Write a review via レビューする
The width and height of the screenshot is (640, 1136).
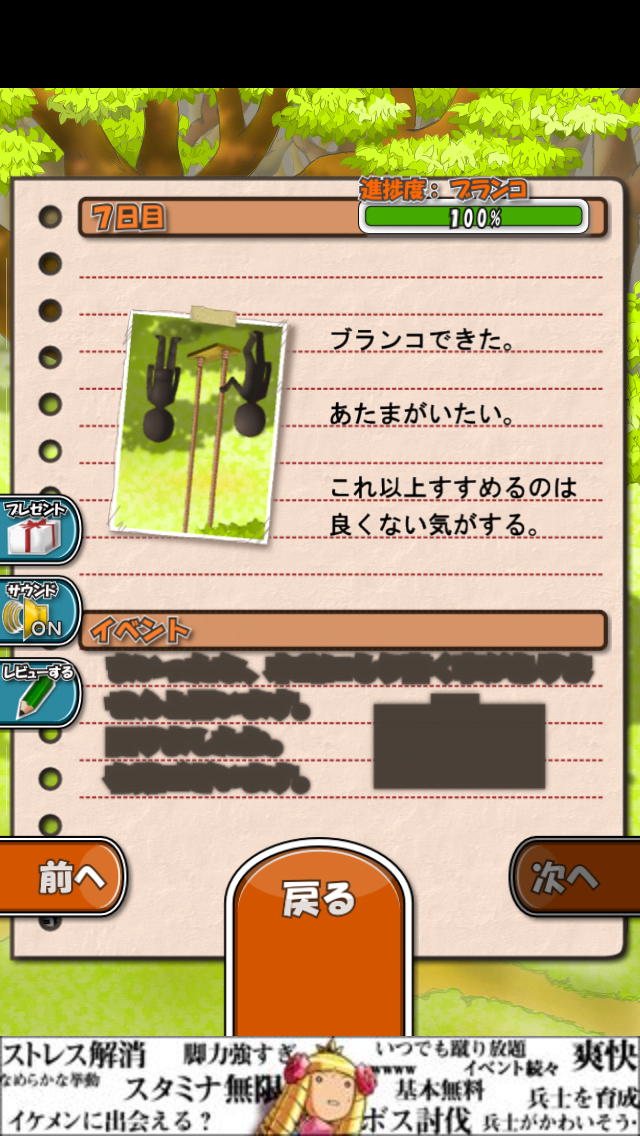(38, 692)
